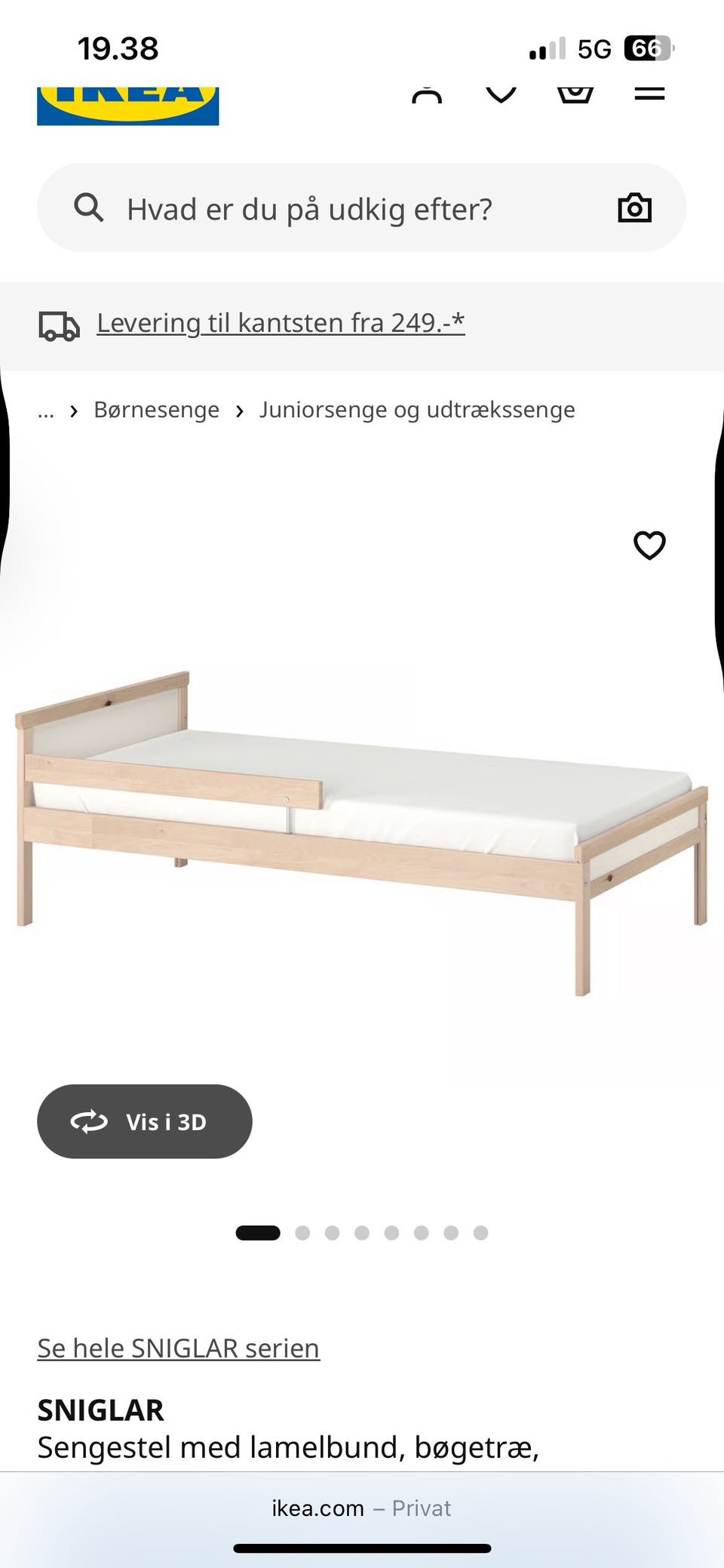
Task: Expand the chevron between breadcrumb items
Action: pyautogui.click(x=239, y=410)
